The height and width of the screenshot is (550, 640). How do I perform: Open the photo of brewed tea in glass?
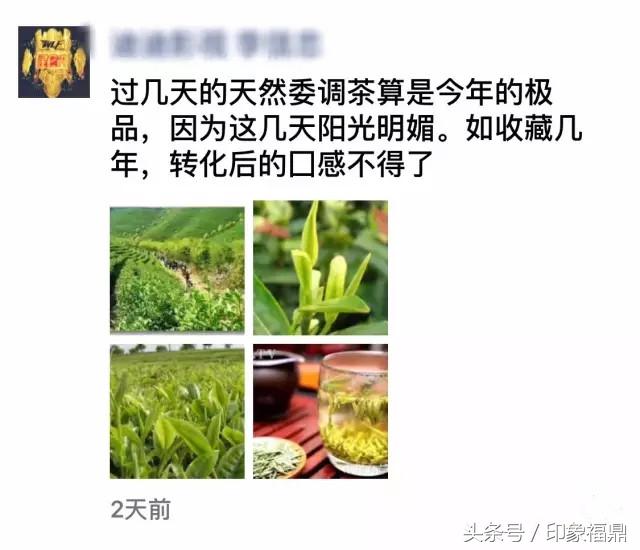click(x=320, y=411)
